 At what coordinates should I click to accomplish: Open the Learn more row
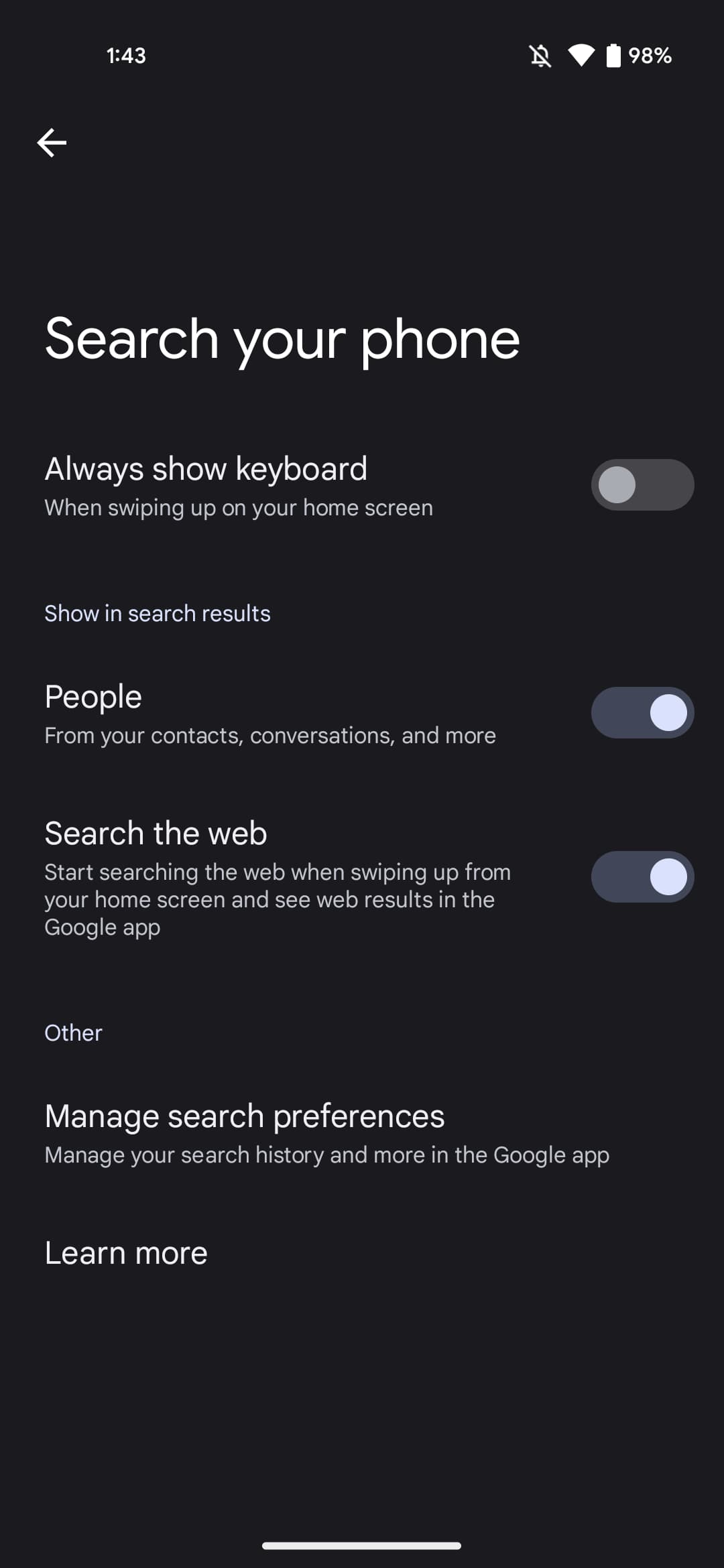click(x=126, y=1253)
